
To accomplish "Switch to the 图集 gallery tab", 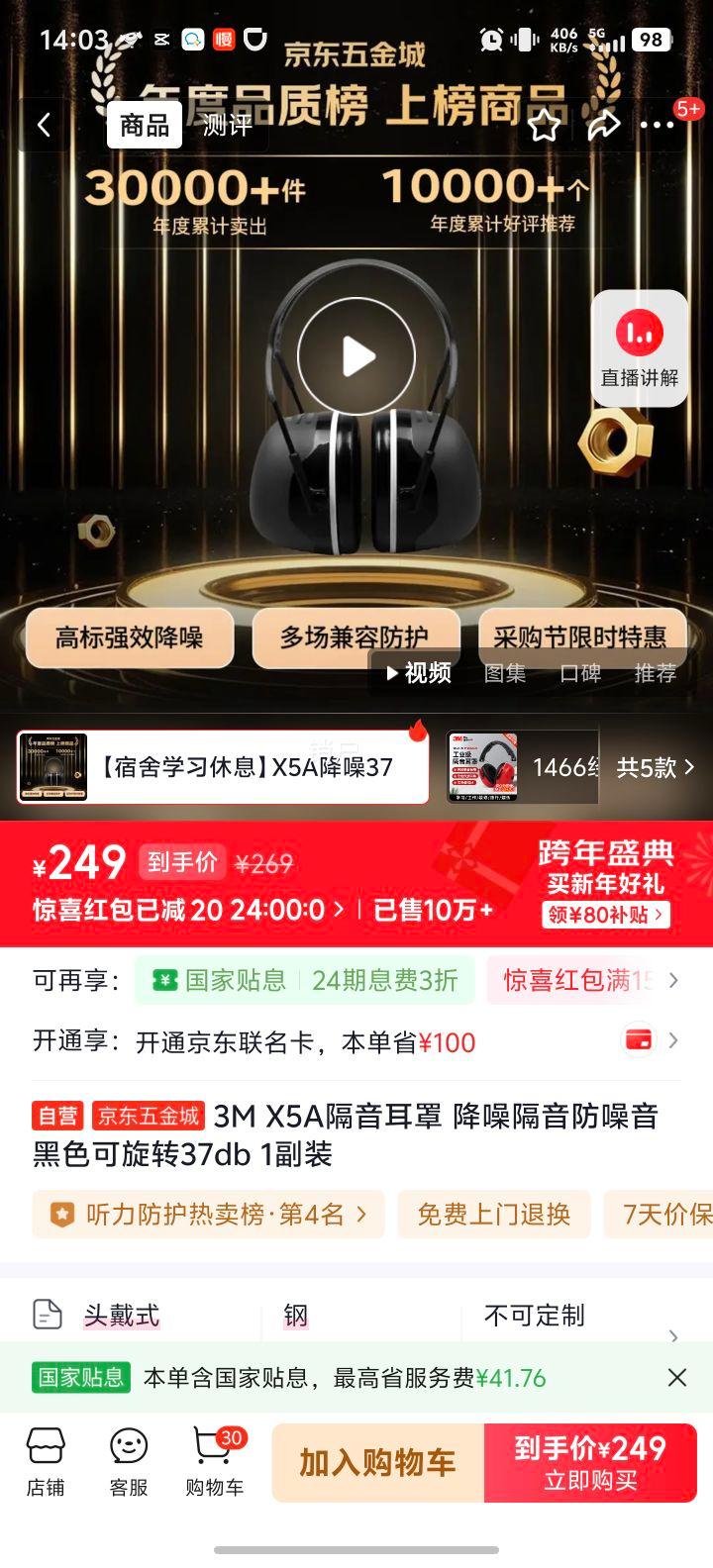I will pos(505,674).
